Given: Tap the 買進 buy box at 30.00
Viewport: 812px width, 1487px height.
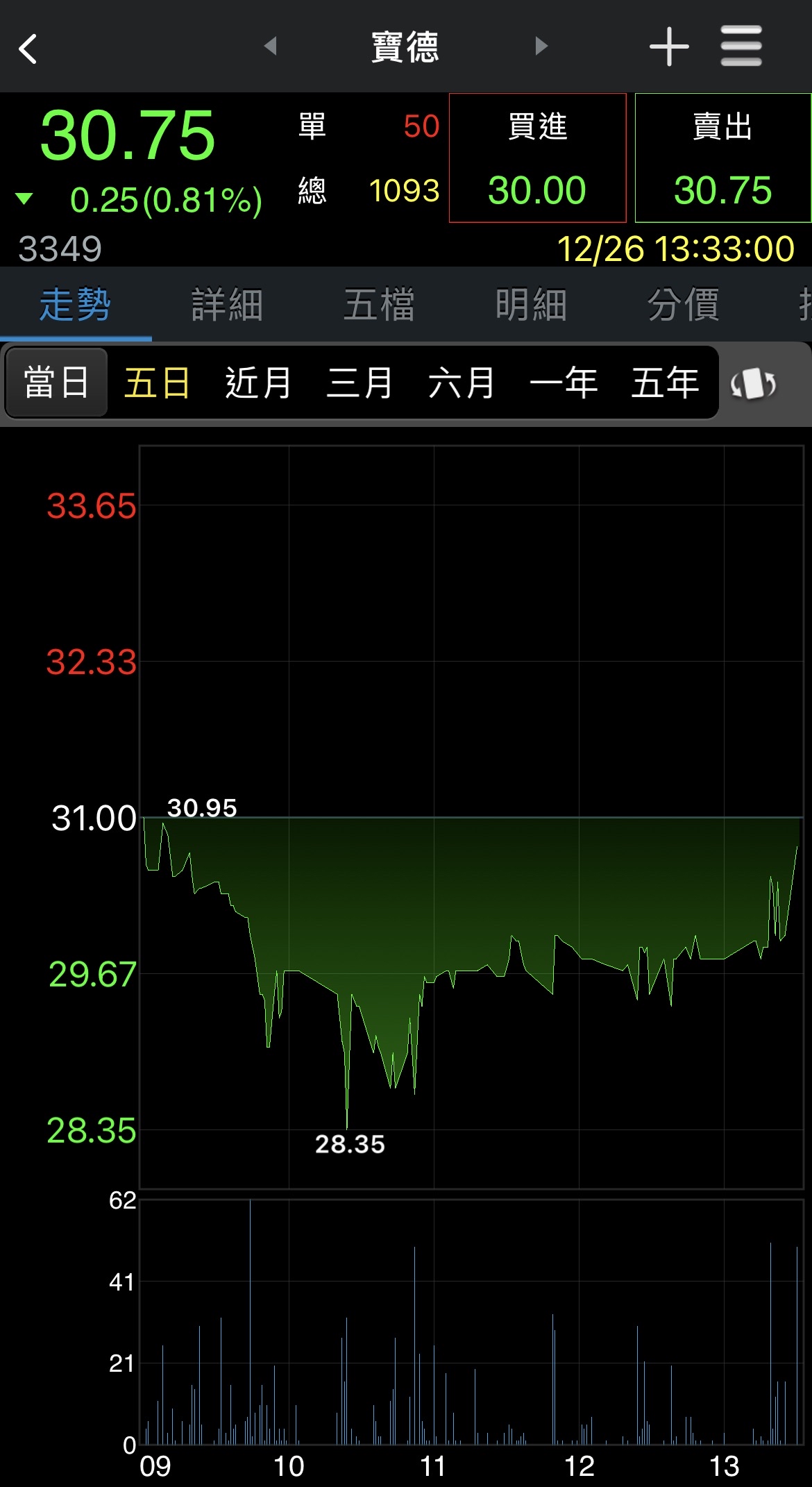Looking at the screenshot, I should tap(537, 158).
